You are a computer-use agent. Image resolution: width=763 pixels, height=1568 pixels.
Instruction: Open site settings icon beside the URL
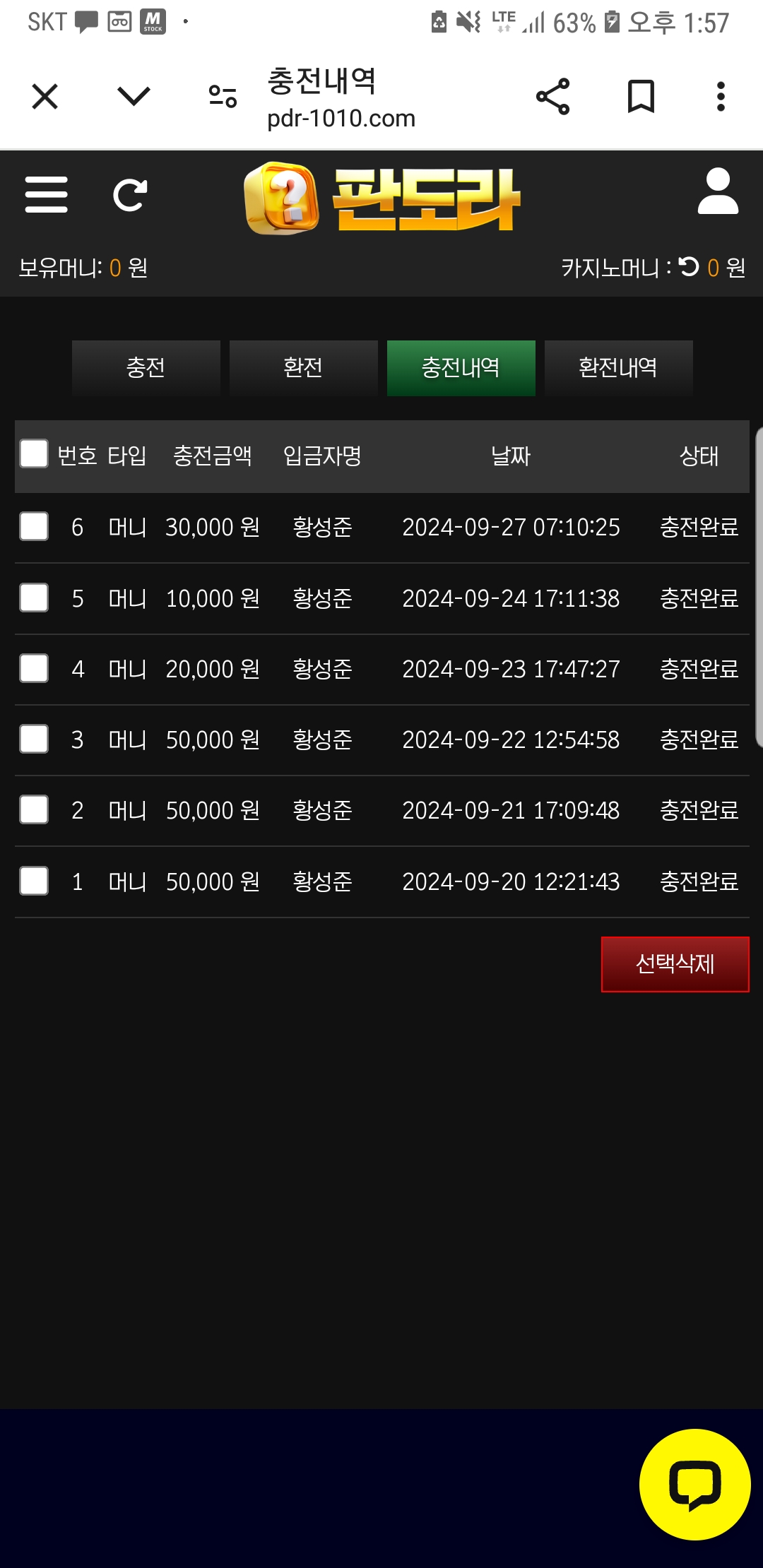tap(223, 97)
